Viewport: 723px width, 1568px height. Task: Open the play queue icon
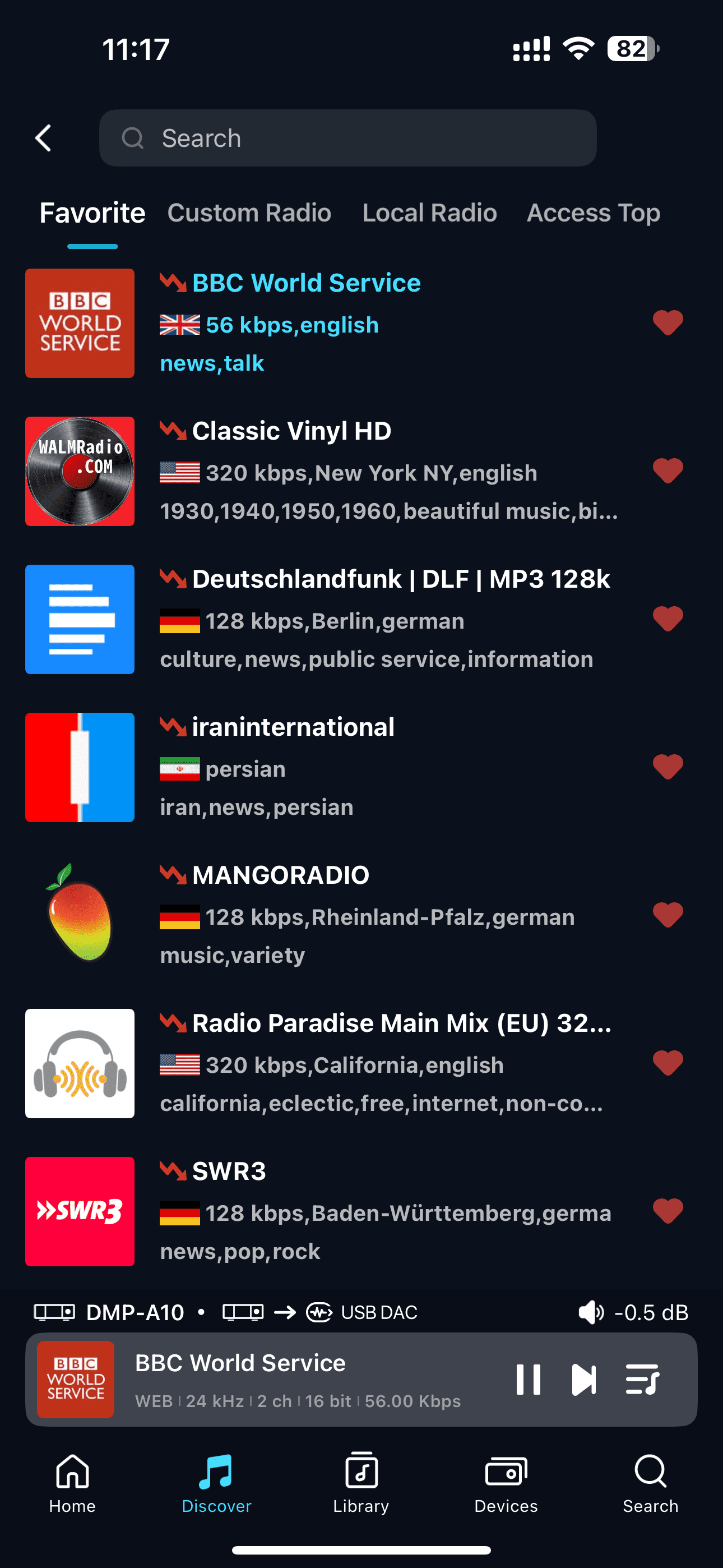(642, 1380)
